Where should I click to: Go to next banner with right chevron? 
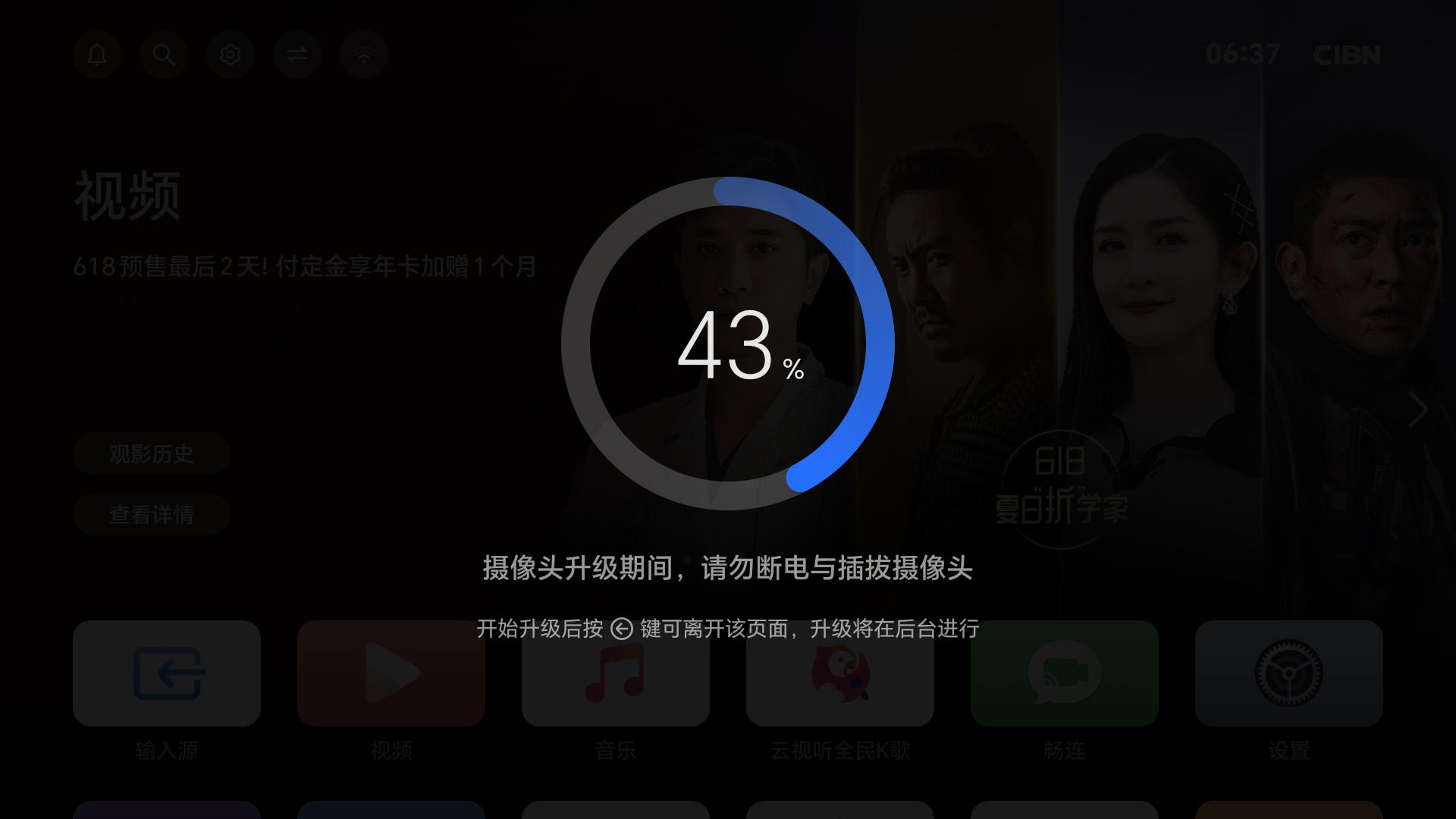coord(1418,410)
